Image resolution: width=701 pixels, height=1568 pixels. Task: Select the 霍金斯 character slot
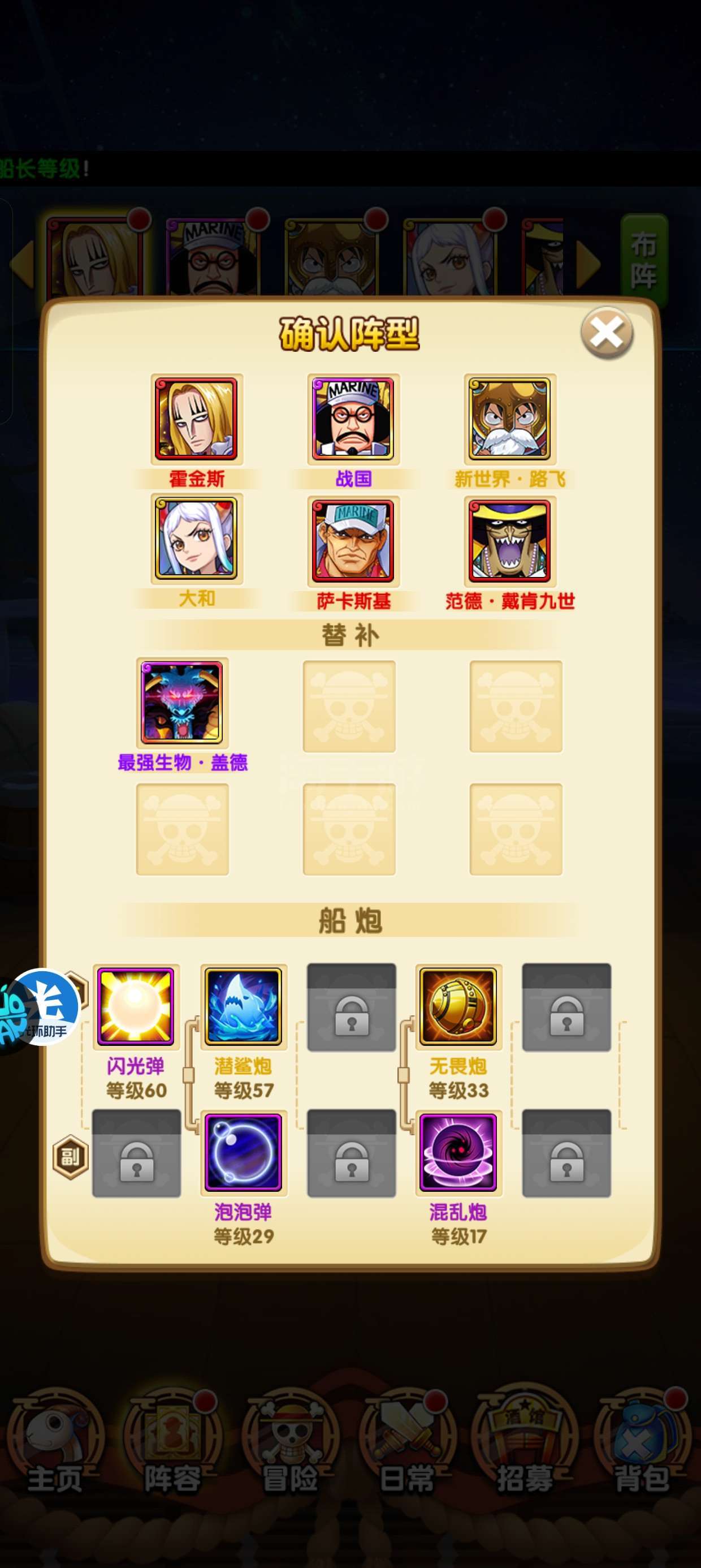[197, 419]
